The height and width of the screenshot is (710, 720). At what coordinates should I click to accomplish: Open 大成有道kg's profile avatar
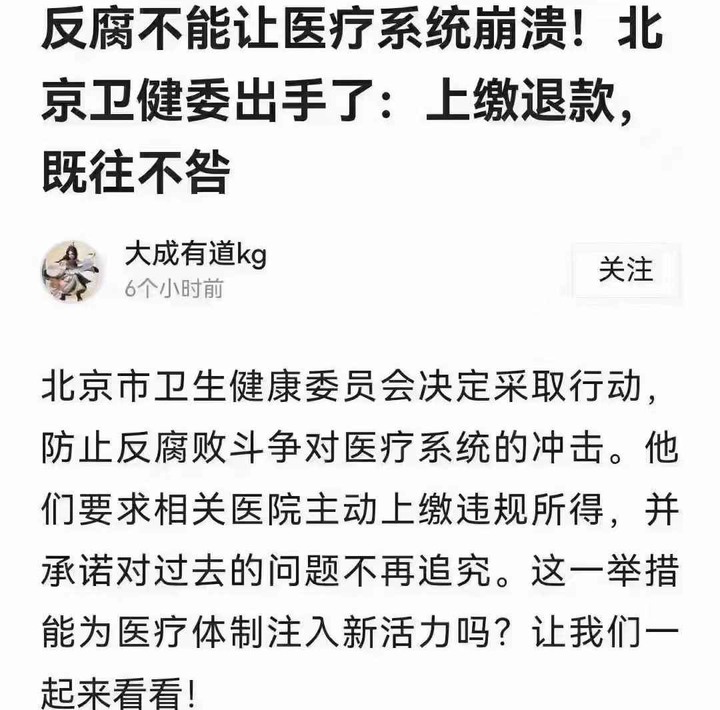point(73,270)
